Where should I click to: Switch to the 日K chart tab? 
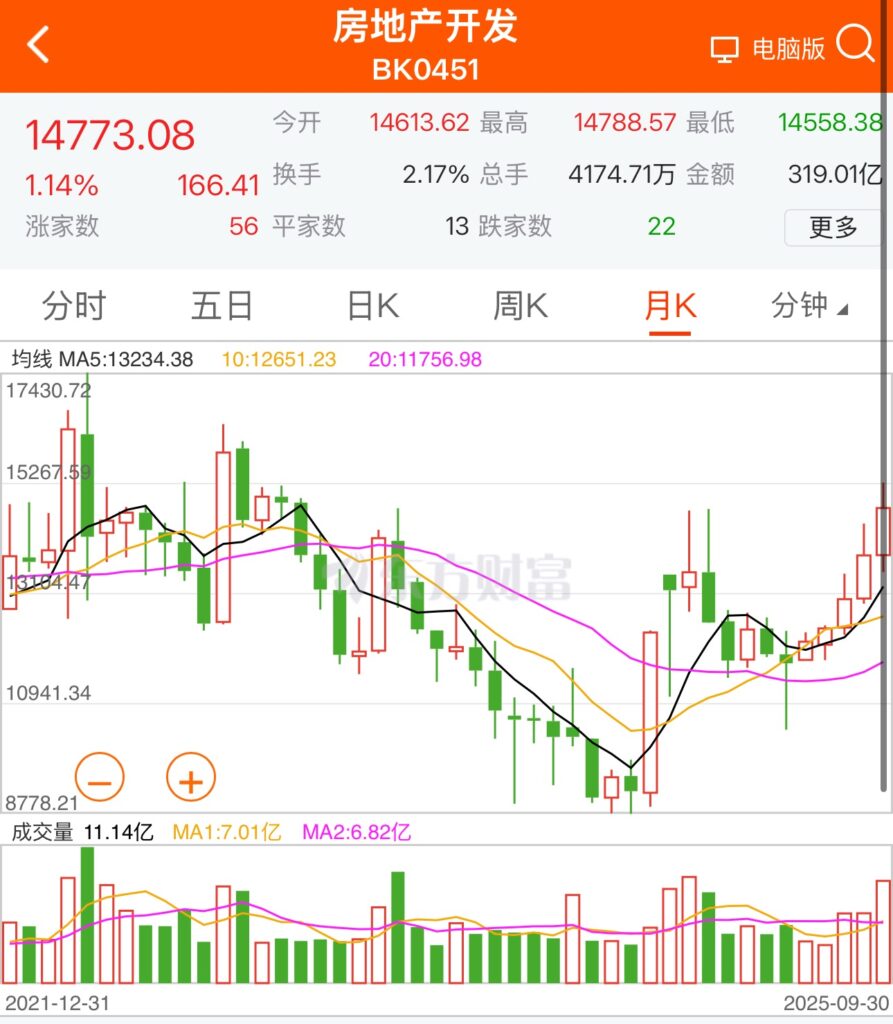coord(372,306)
